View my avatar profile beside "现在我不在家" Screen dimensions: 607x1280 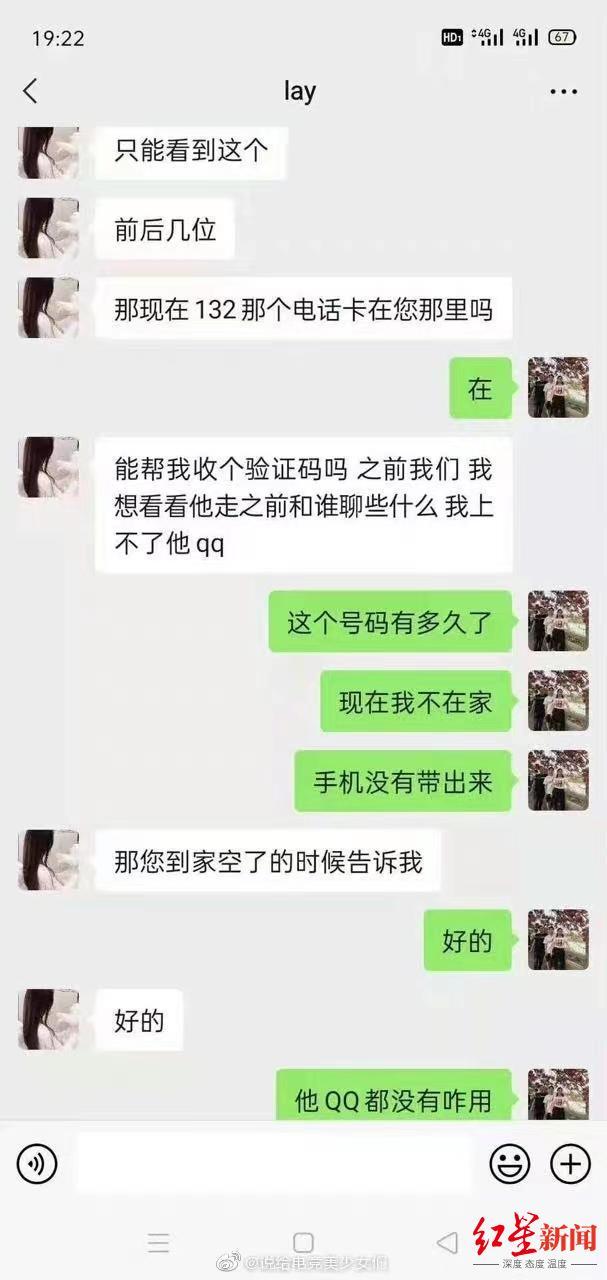pyautogui.click(x=558, y=701)
